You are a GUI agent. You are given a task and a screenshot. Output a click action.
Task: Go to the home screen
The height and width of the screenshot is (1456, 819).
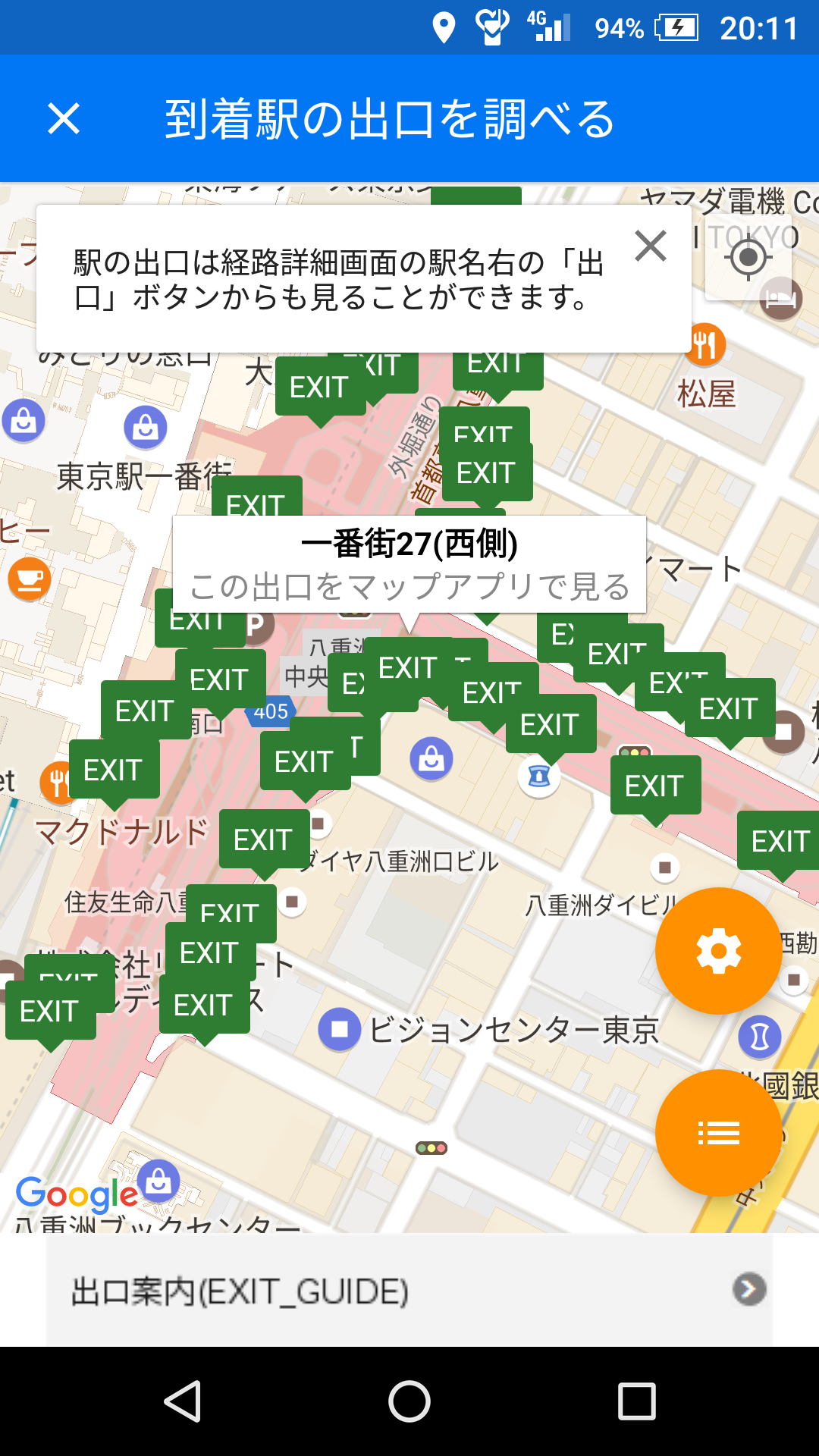click(409, 1401)
